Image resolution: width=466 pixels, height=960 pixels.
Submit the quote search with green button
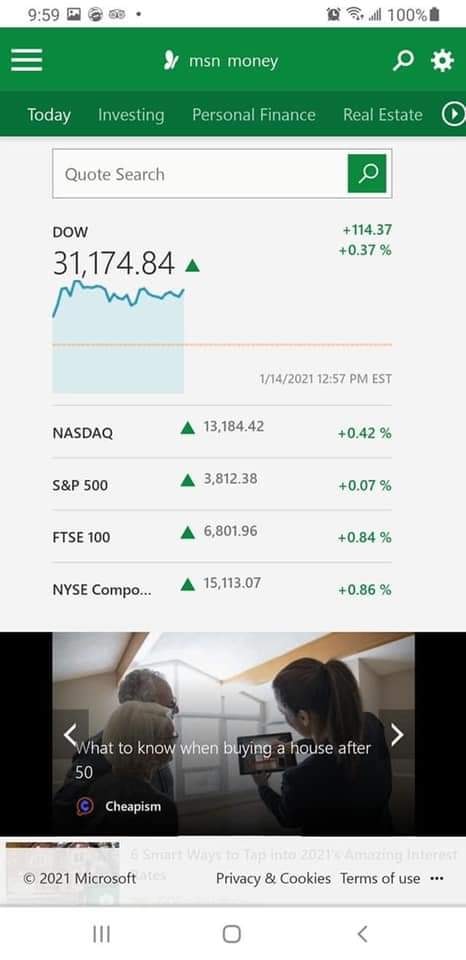367,173
